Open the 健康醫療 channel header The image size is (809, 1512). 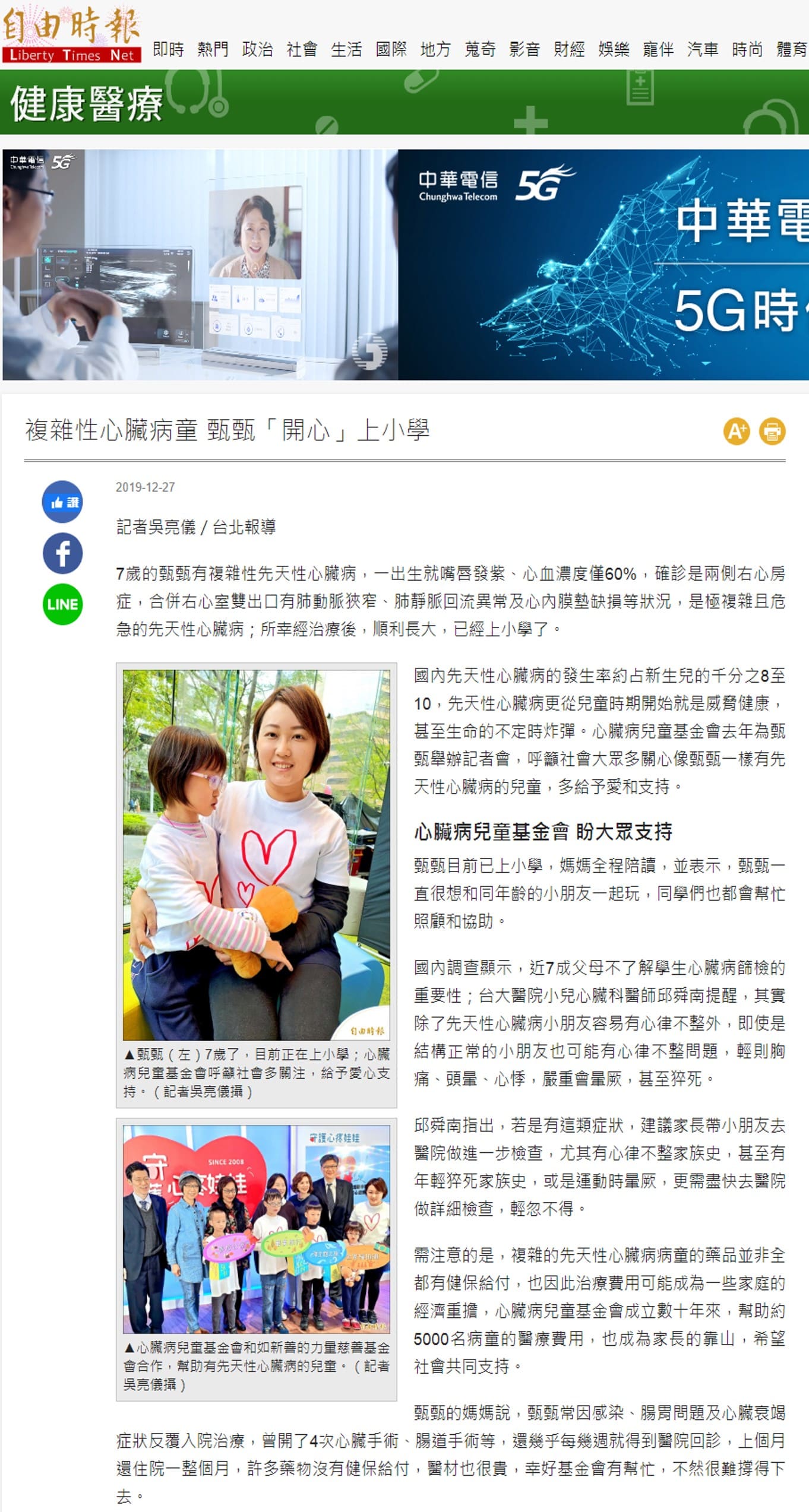click(x=87, y=103)
